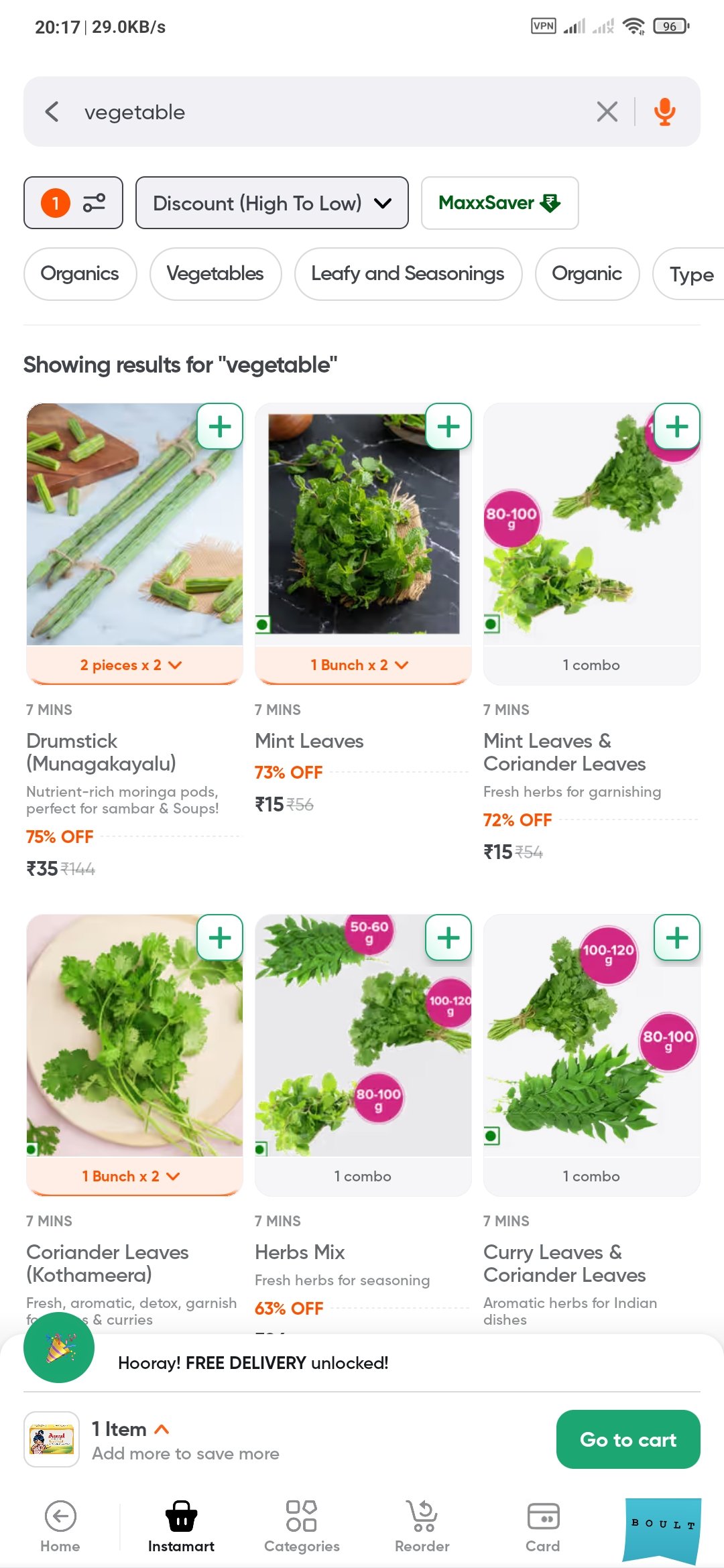Screen dimensions: 724x1568
Task: Switch to the Categories tab
Action: pos(302,1526)
